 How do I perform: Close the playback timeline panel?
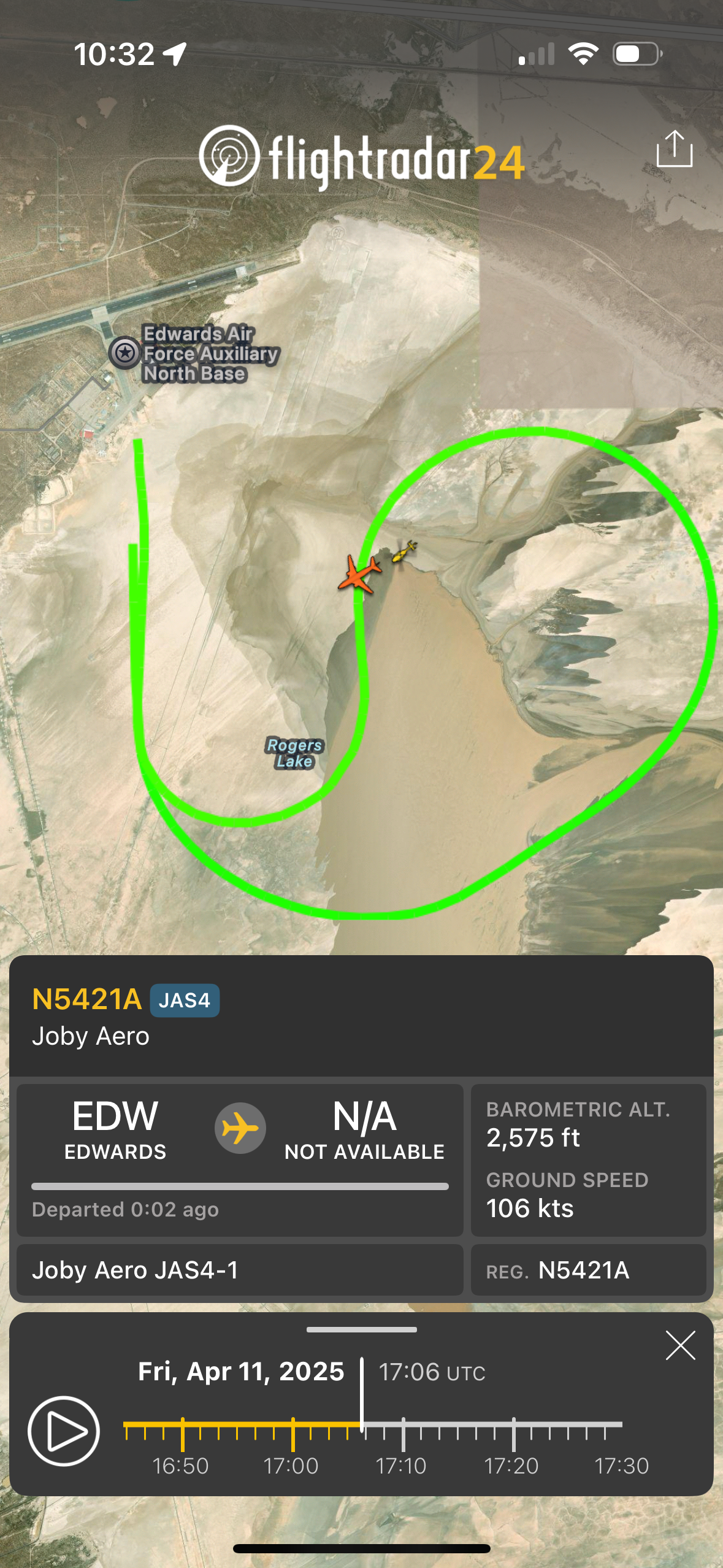click(680, 1345)
